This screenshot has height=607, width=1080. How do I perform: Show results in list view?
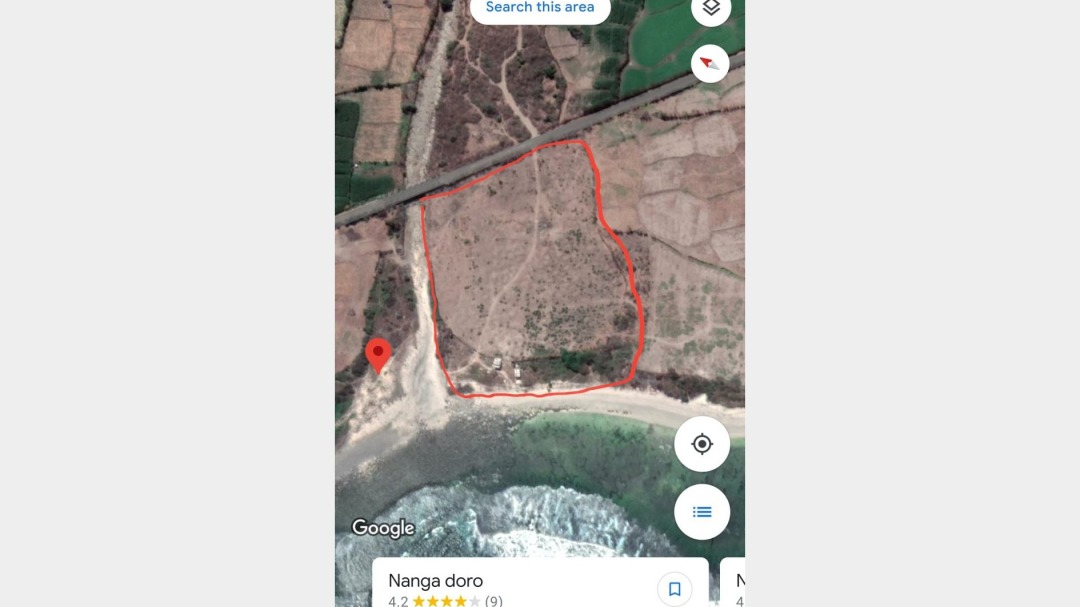(x=702, y=512)
